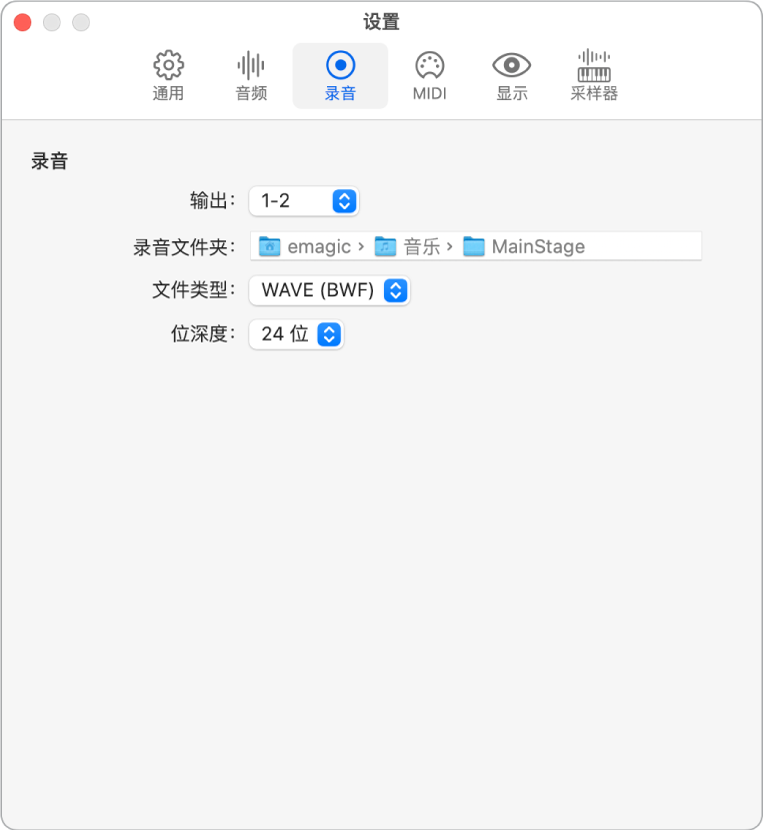
Task: Click the 音乐 music folder icon
Action: coord(385,246)
